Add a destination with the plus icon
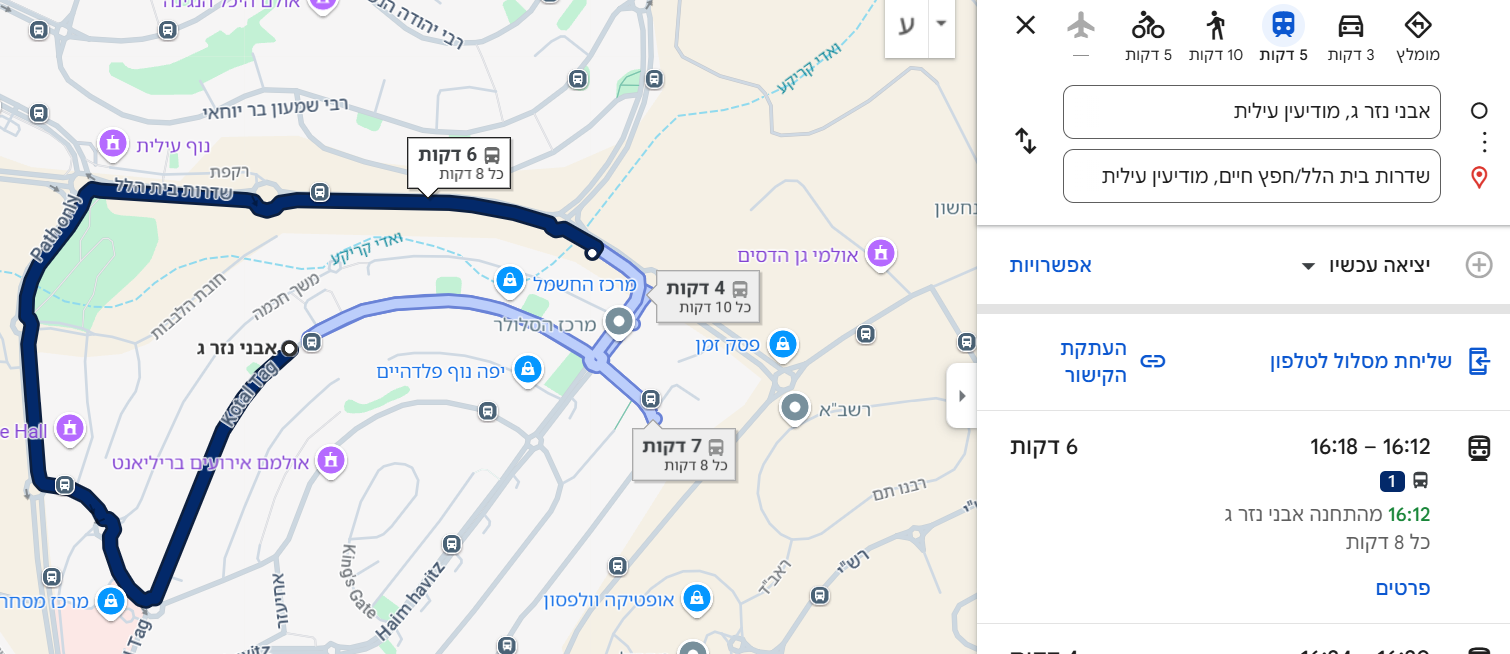The height and width of the screenshot is (654, 1510). 1478,265
